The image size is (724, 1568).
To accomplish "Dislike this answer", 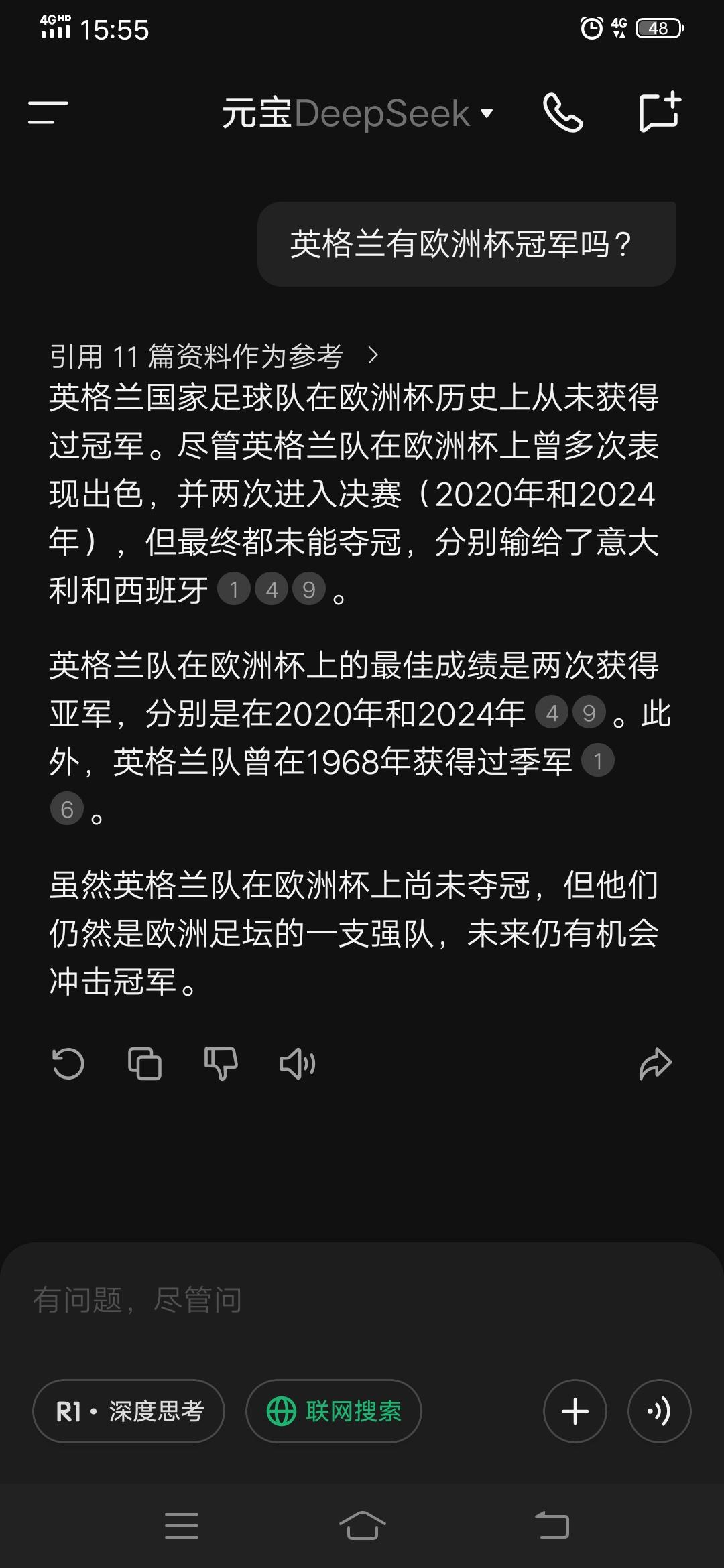I will point(221,1063).
